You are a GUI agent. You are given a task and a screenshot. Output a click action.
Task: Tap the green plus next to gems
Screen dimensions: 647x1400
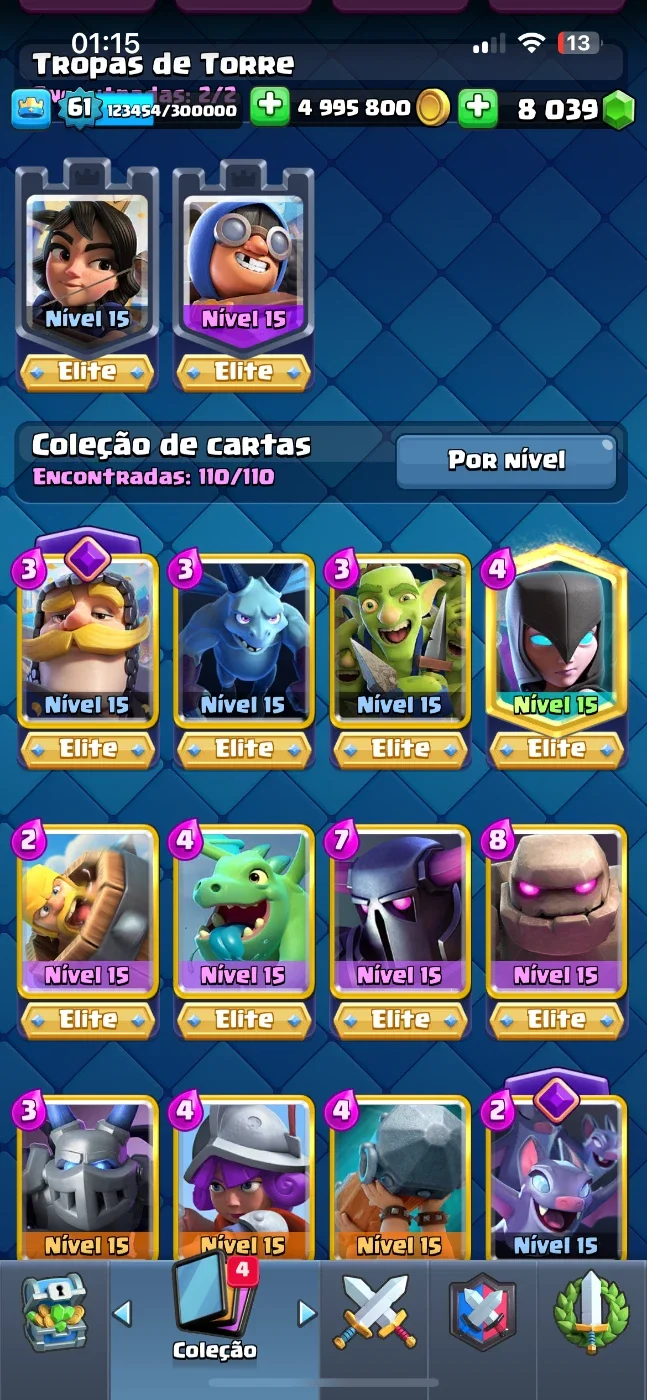click(478, 107)
